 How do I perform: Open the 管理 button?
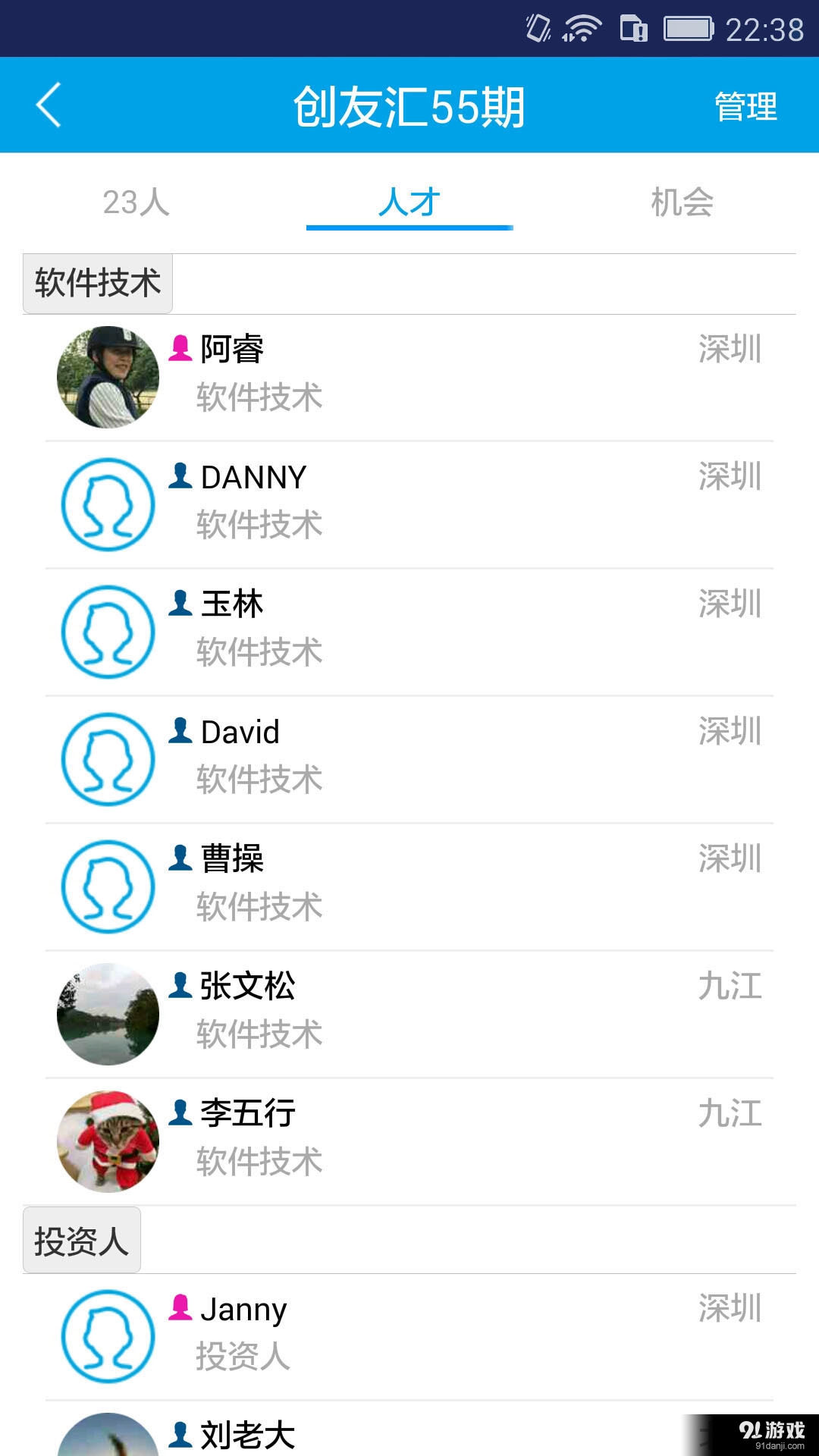tap(742, 106)
